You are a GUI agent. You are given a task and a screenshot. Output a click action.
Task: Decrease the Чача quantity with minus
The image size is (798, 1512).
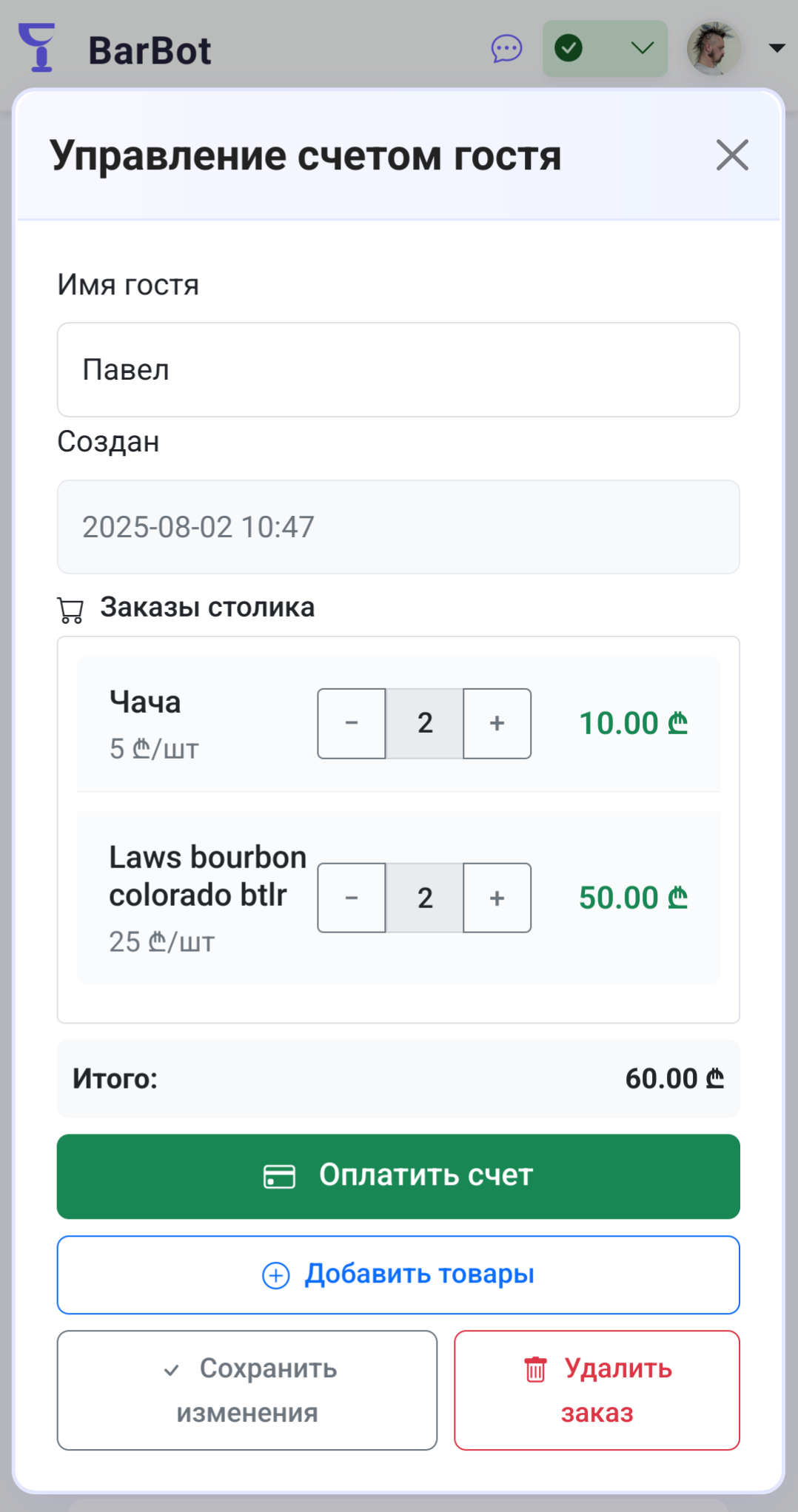pyautogui.click(x=351, y=723)
